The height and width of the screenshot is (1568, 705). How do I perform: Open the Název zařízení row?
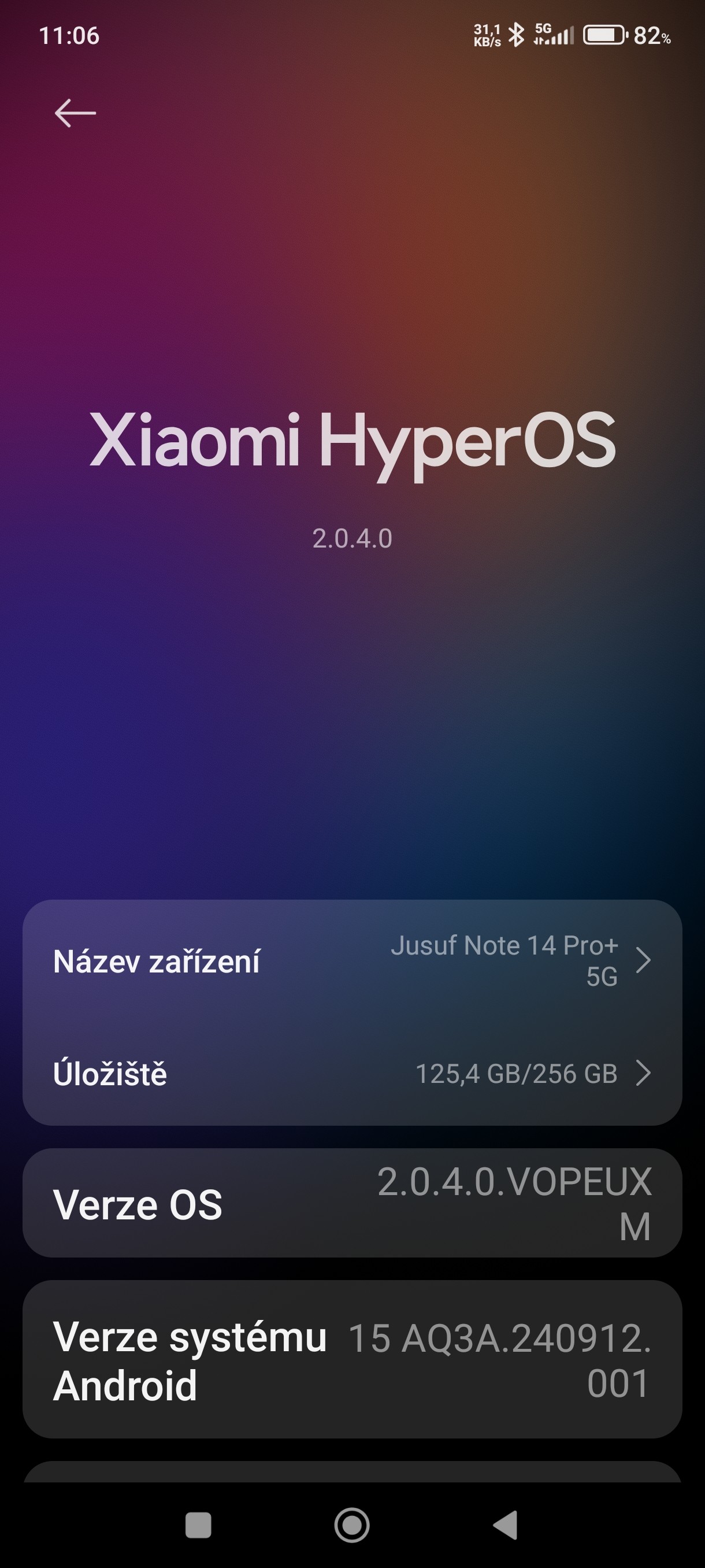[x=351, y=961]
